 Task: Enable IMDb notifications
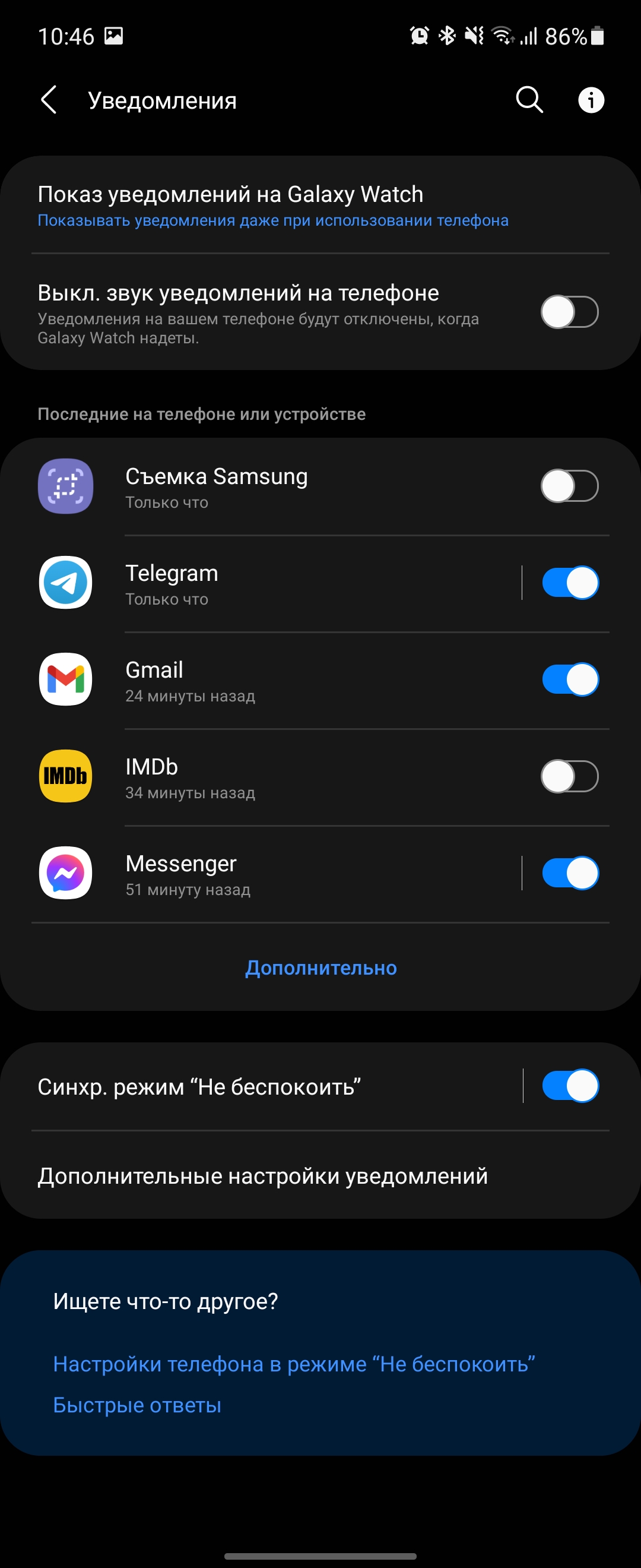tap(569, 777)
